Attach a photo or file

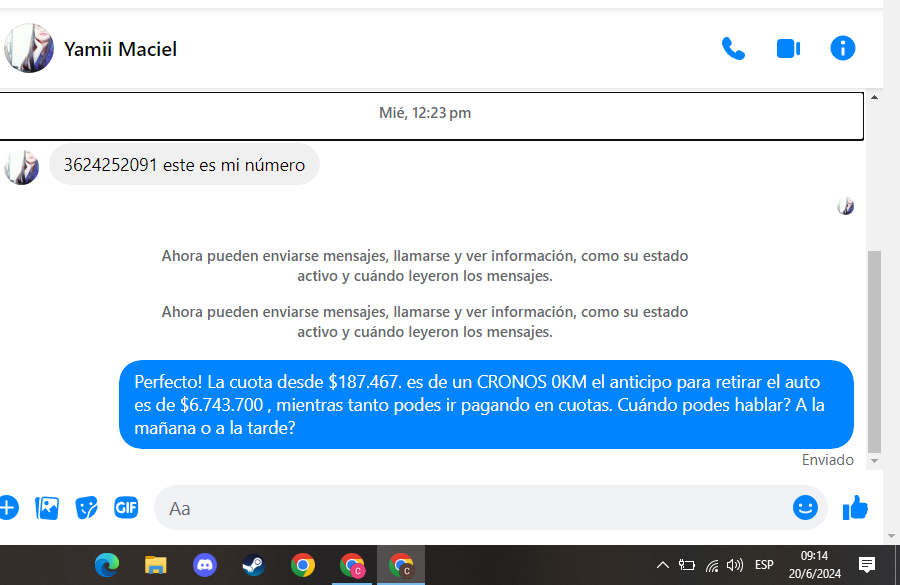(47, 508)
